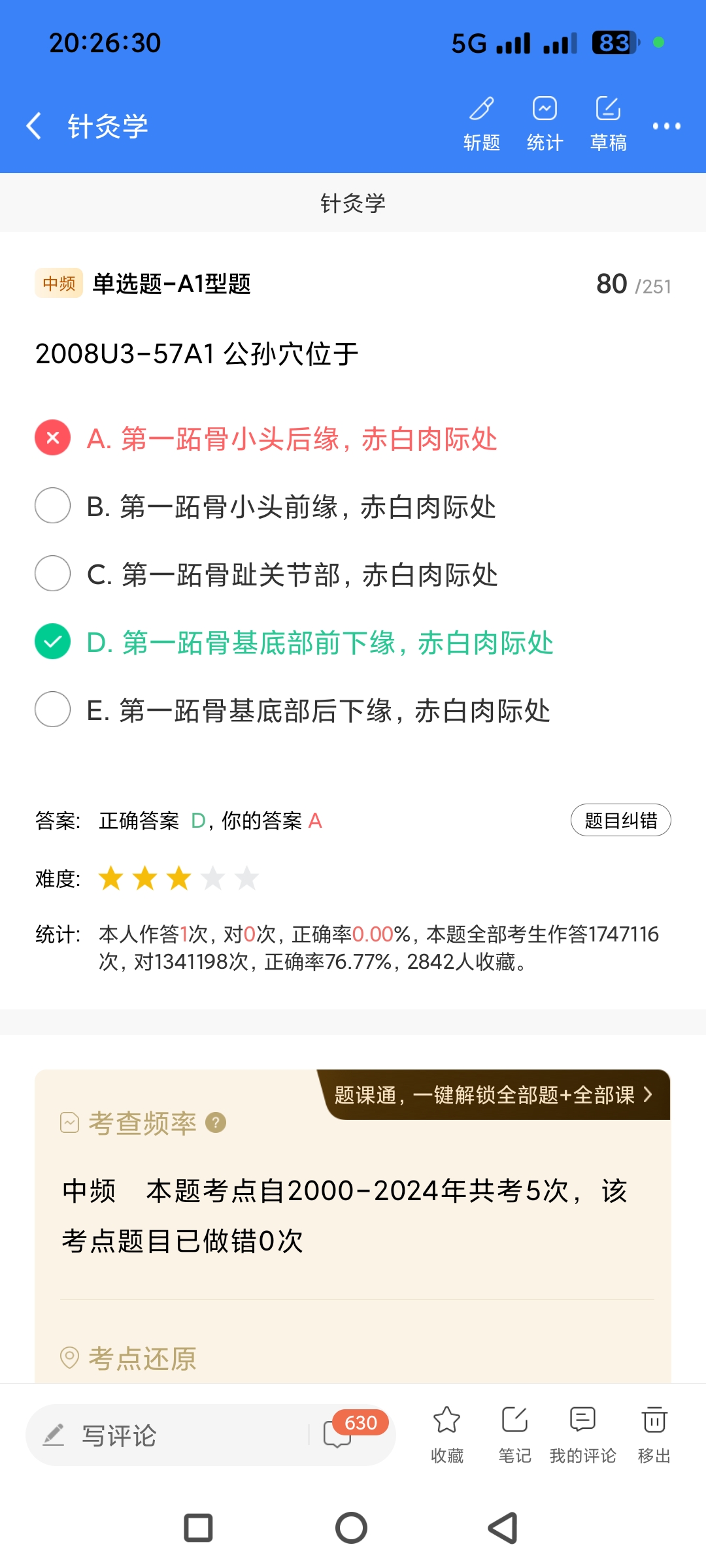Remove this question with 移出
The height and width of the screenshot is (1568, 706).
654,1434
